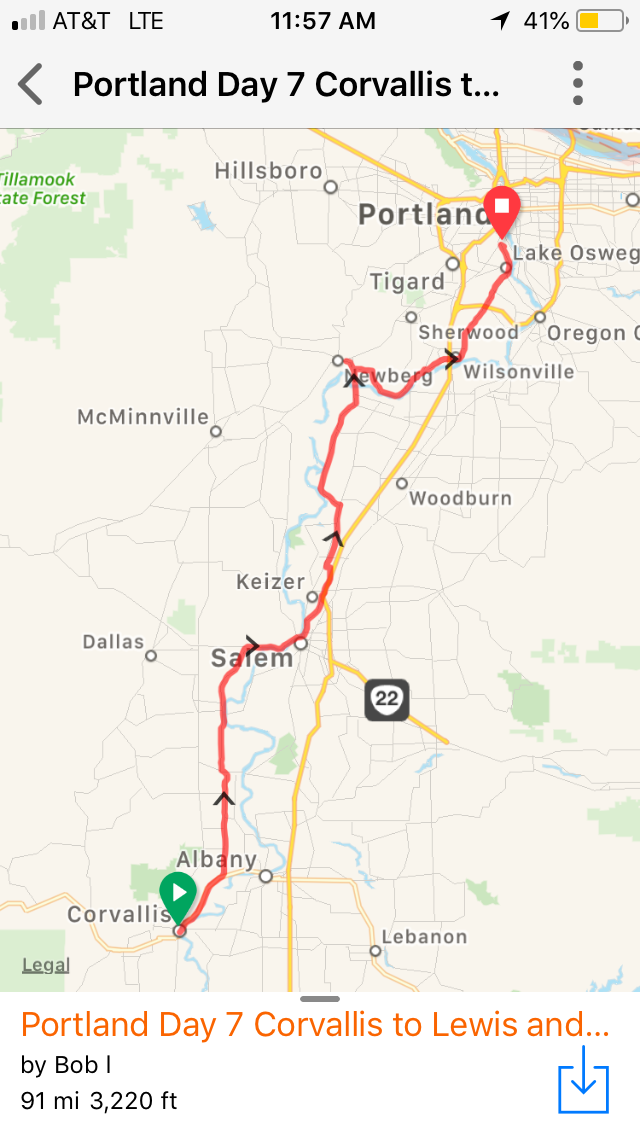Download the route for offline use

583,1081
